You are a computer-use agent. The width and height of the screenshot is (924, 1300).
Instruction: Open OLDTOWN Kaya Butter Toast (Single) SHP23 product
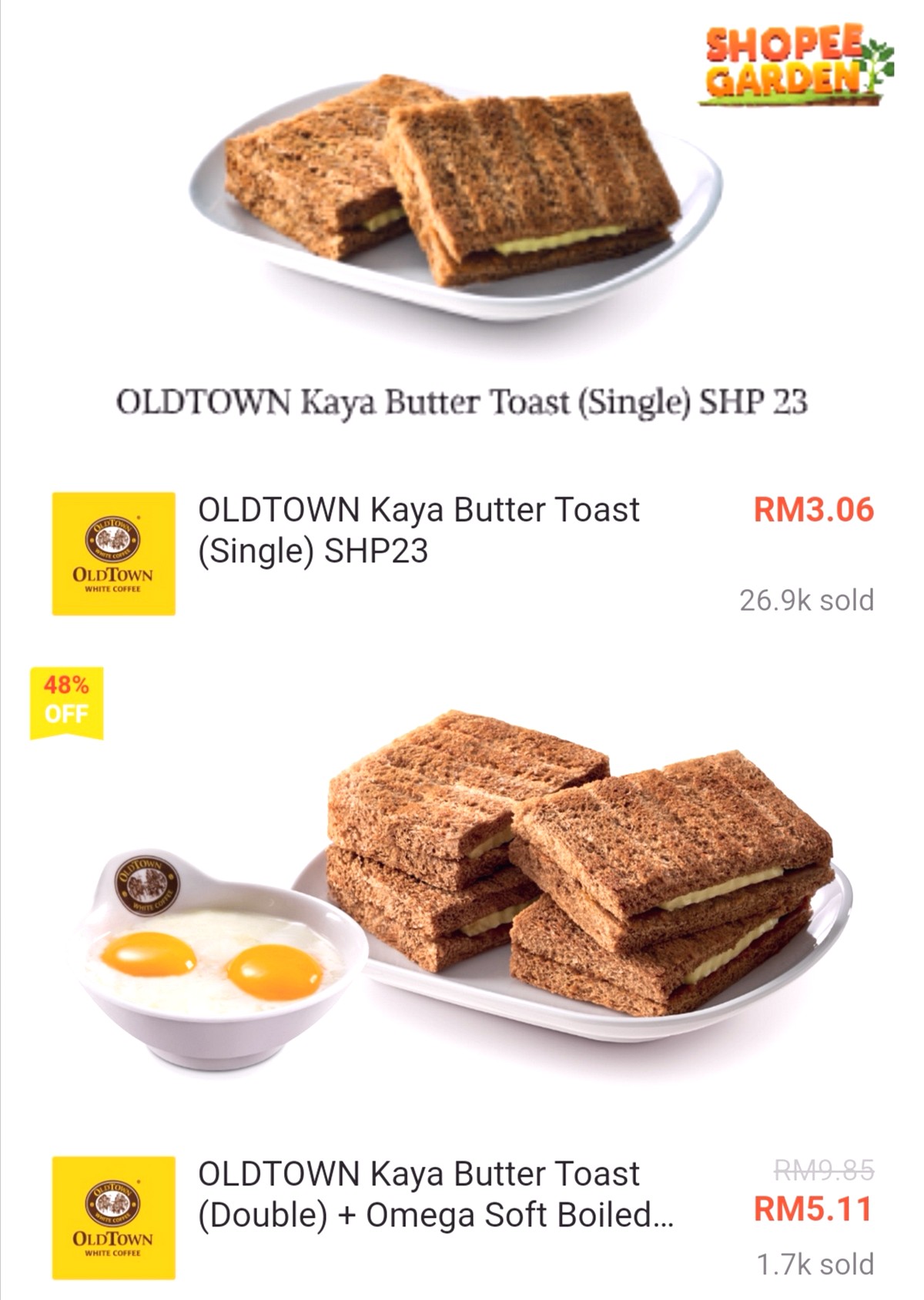[418, 530]
